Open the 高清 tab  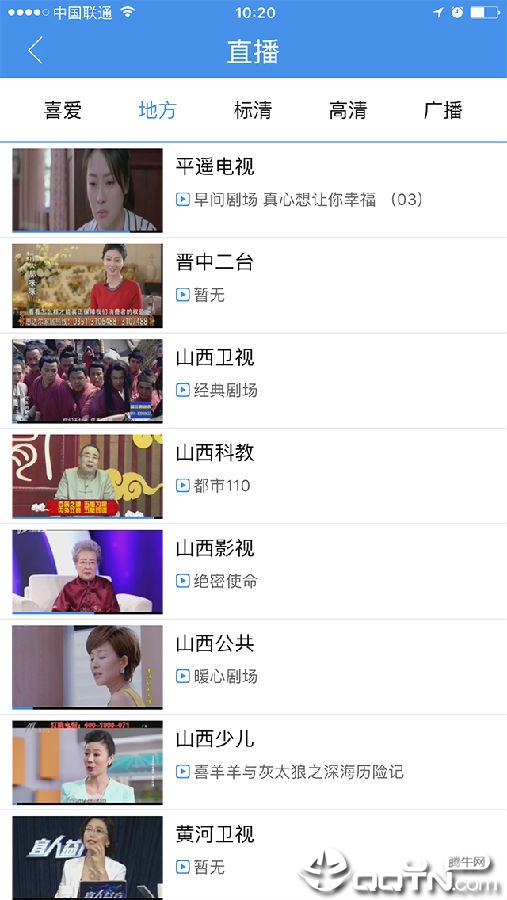point(347,110)
